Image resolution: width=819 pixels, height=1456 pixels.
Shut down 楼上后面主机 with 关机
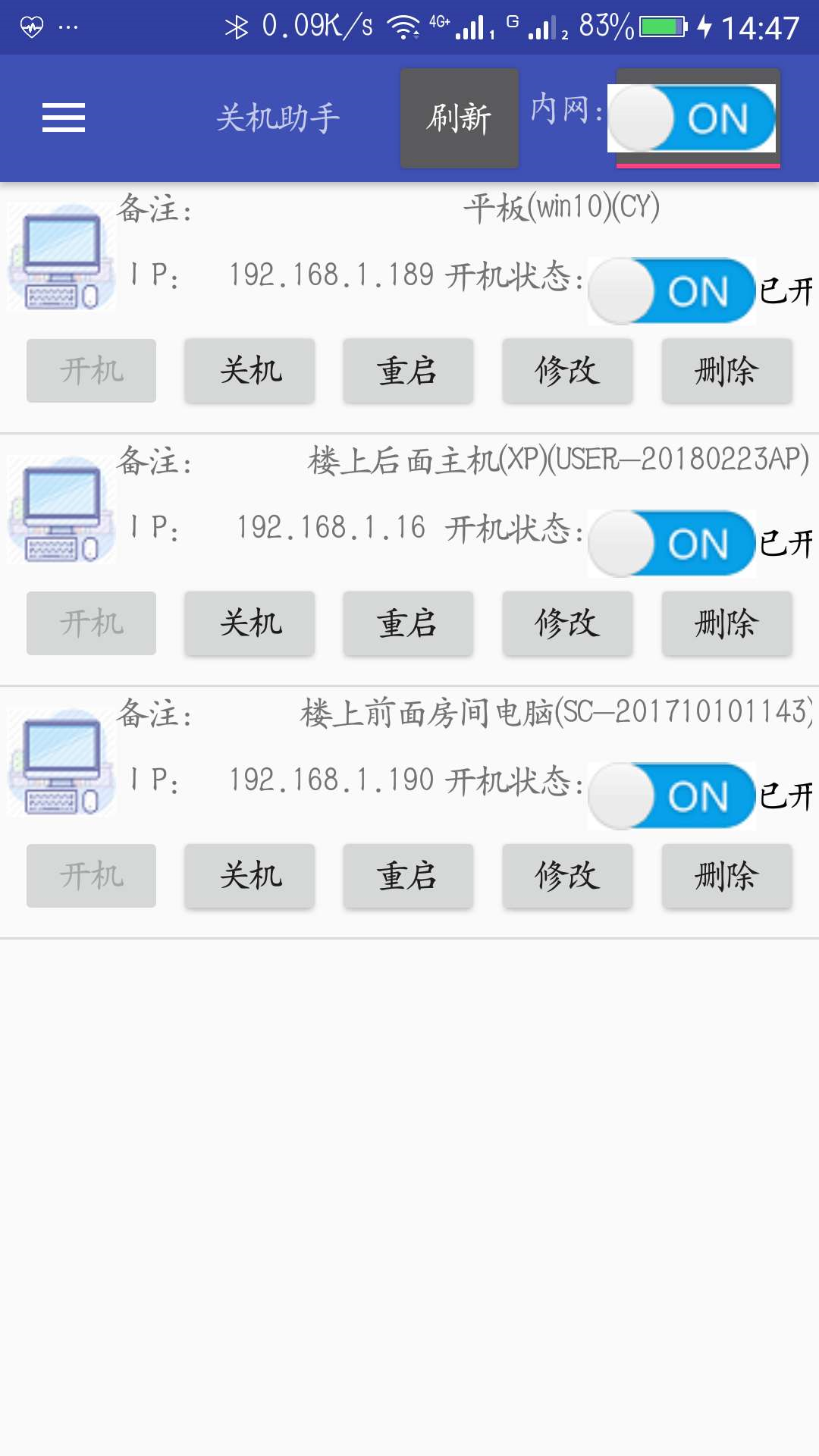pos(250,623)
